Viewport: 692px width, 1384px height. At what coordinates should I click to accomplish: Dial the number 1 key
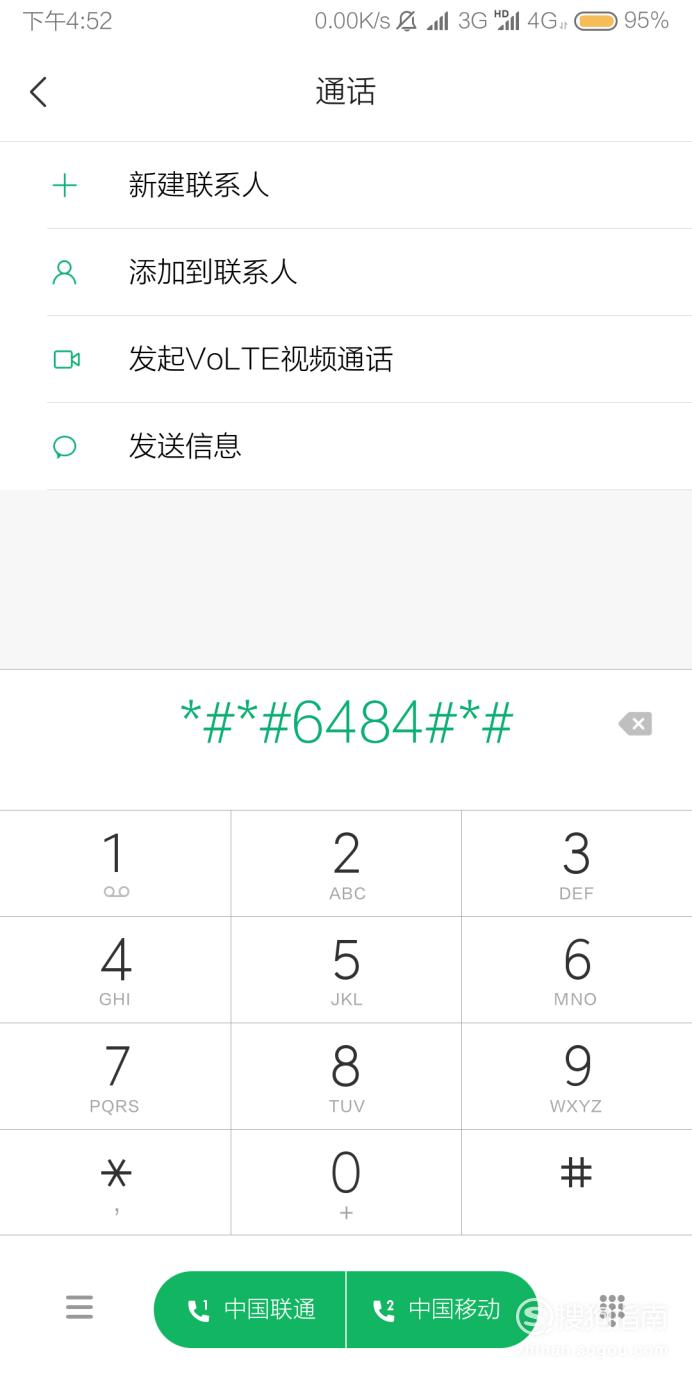click(115, 864)
